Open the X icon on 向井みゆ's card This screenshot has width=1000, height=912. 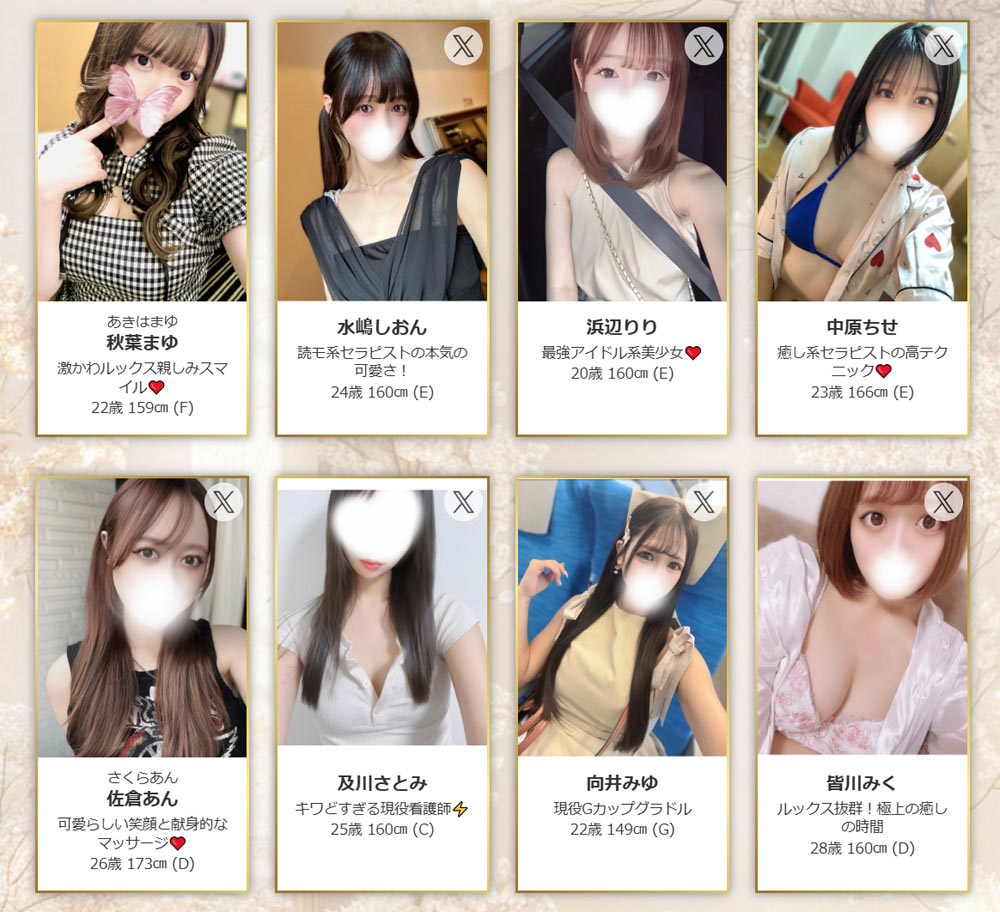pos(704,501)
